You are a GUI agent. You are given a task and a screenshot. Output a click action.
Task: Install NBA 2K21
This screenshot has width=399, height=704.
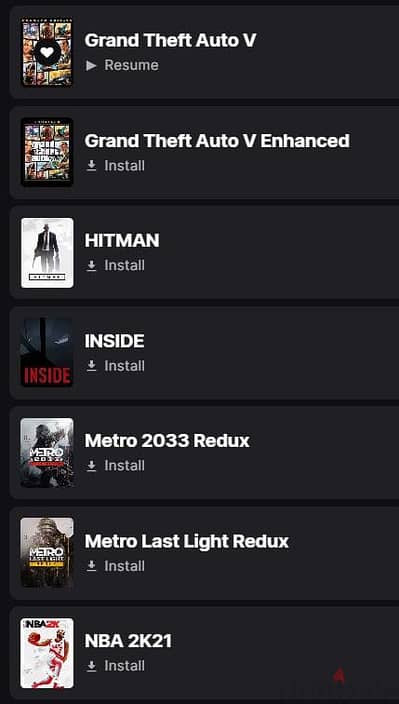[115, 666]
